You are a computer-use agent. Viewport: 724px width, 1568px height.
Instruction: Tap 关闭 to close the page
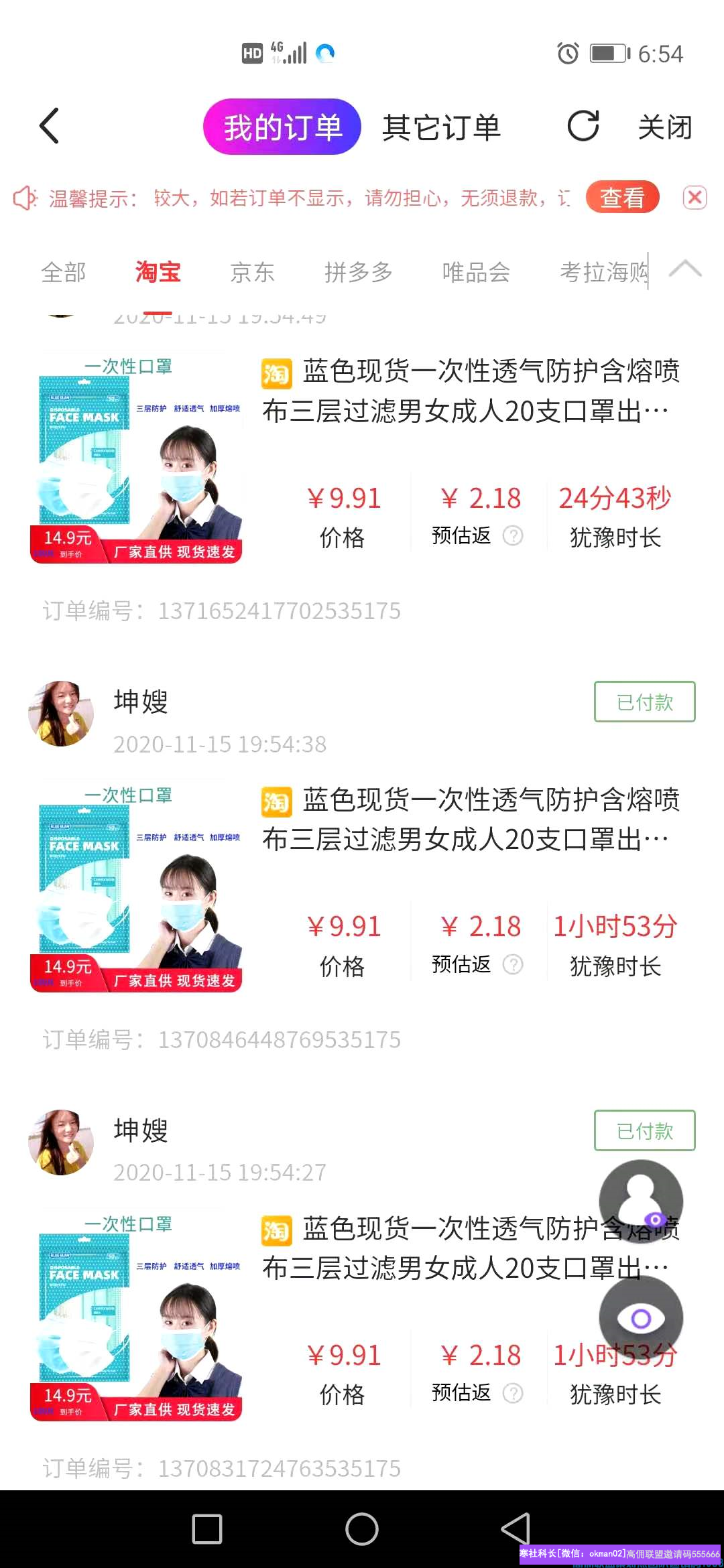pyautogui.click(x=664, y=127)
